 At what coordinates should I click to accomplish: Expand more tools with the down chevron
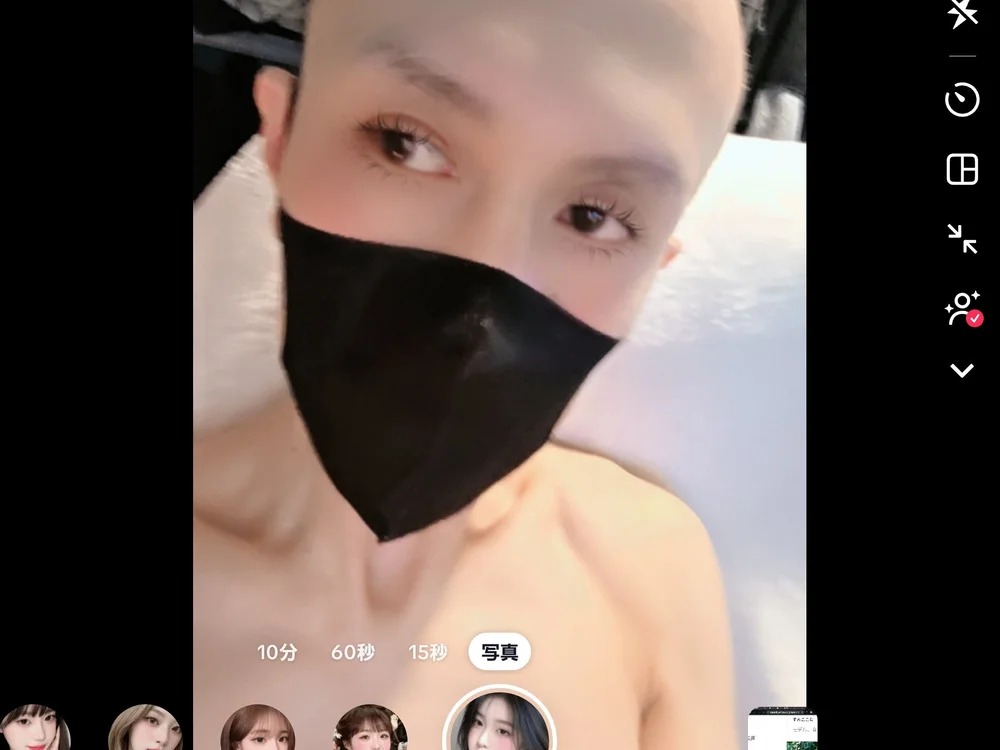[x=962, y=371]
